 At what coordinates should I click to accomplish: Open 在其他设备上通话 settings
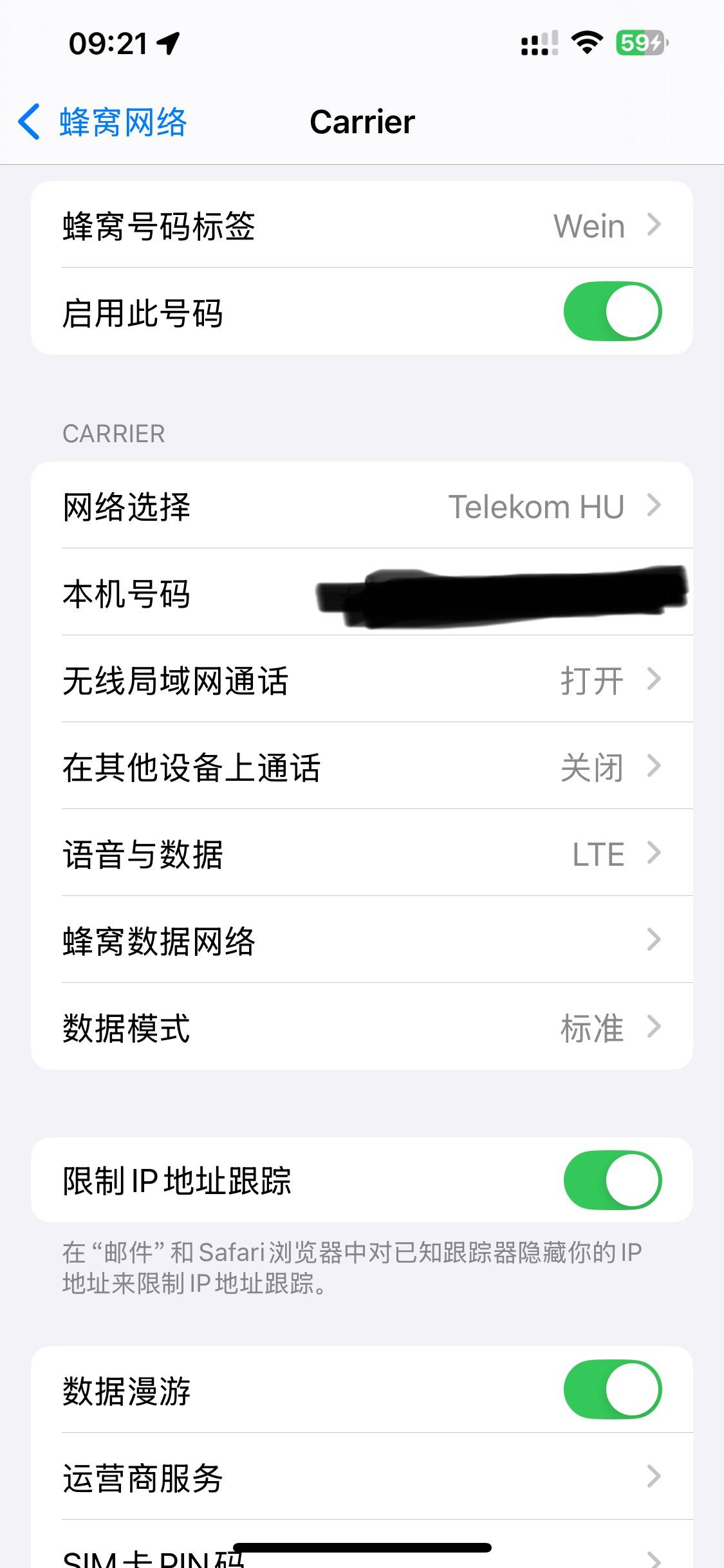click(x=362, y=767)
